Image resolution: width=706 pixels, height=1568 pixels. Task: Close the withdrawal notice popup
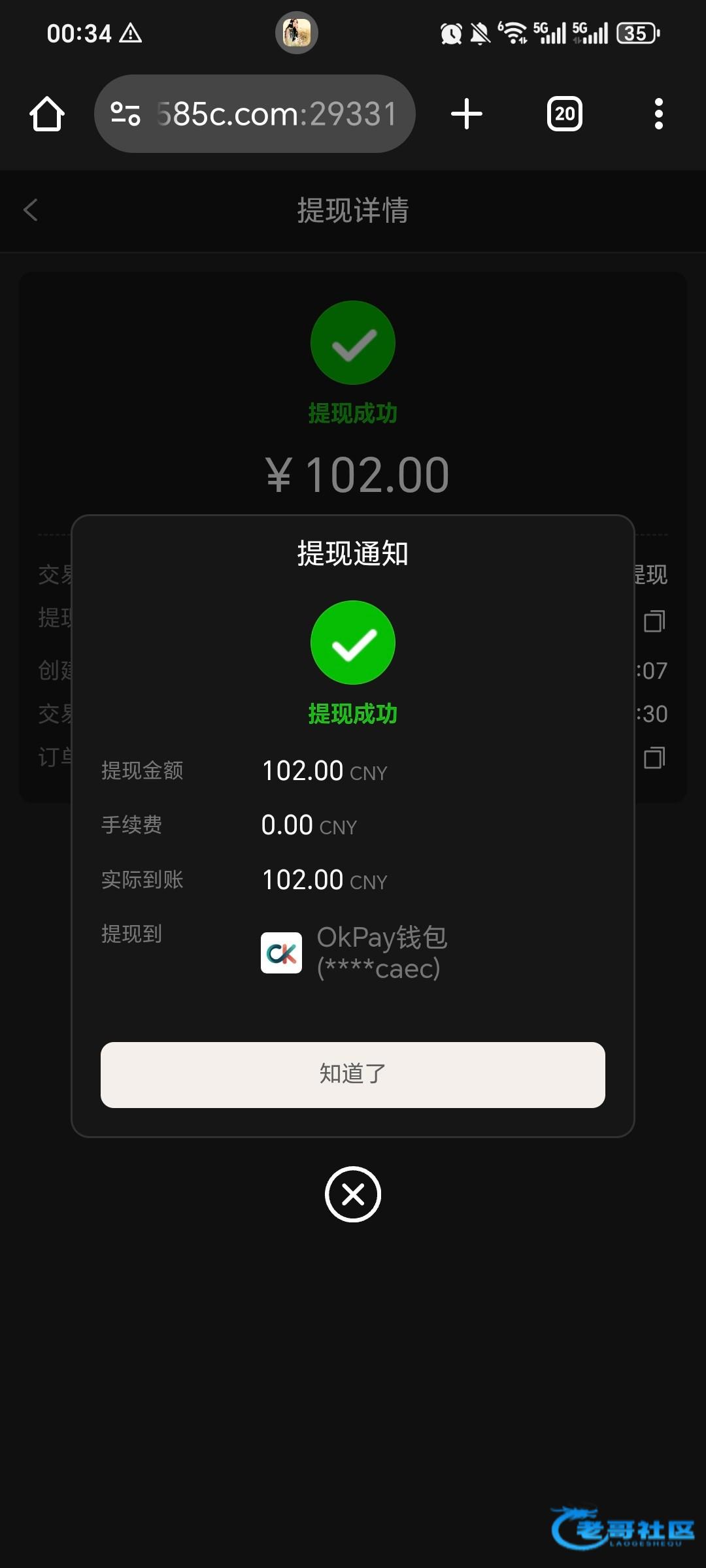click(352, 1194)
